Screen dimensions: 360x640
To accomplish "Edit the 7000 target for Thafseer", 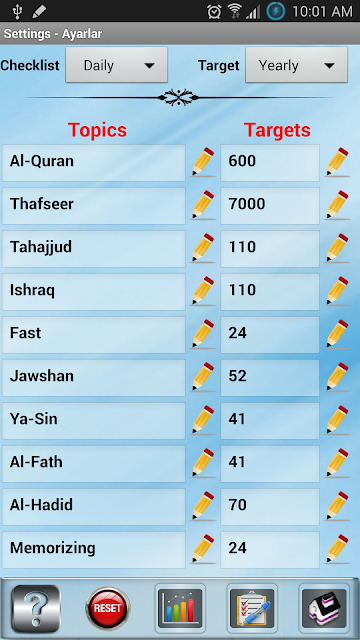I will pyautogui.click(x=337, y=205).
